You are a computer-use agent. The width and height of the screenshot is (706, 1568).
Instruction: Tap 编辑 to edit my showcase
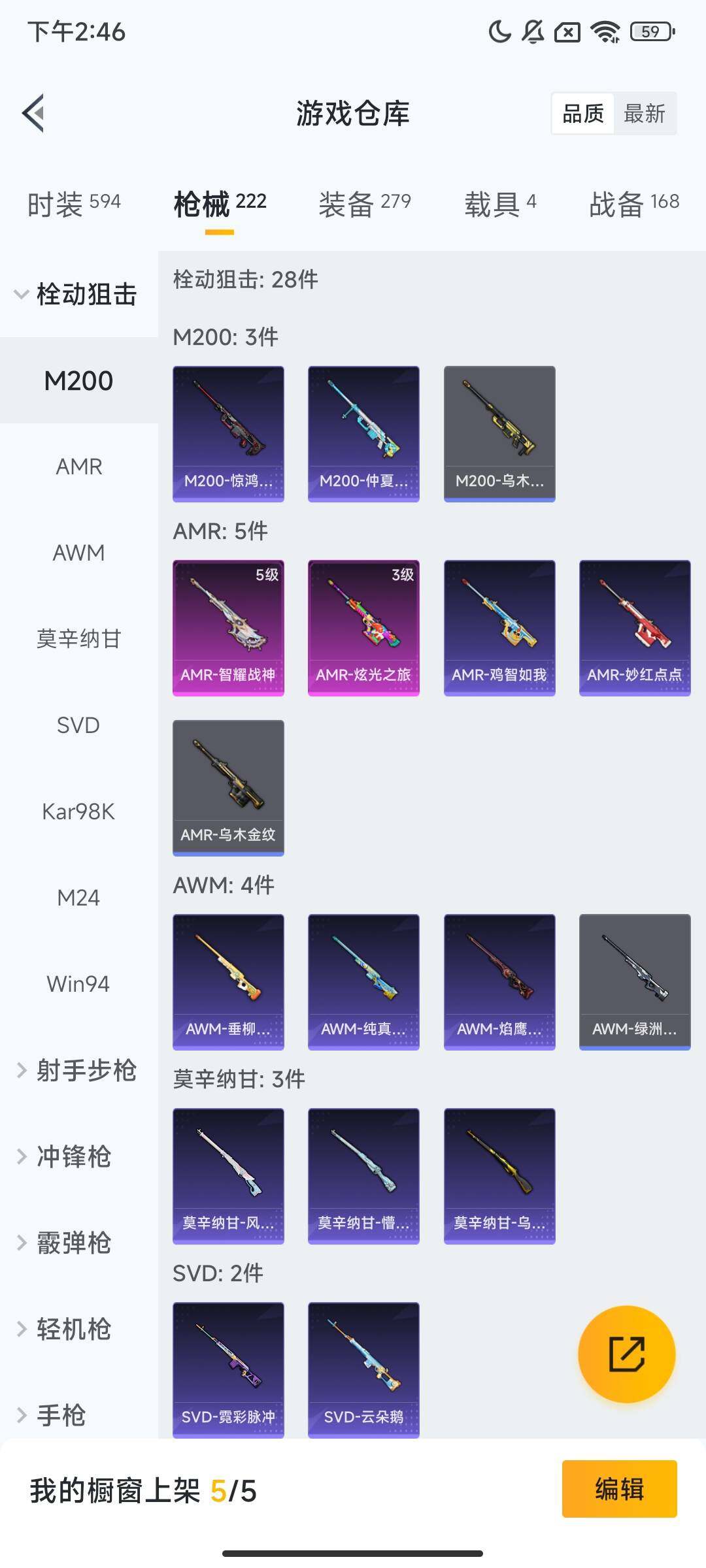coord(619,1489)
